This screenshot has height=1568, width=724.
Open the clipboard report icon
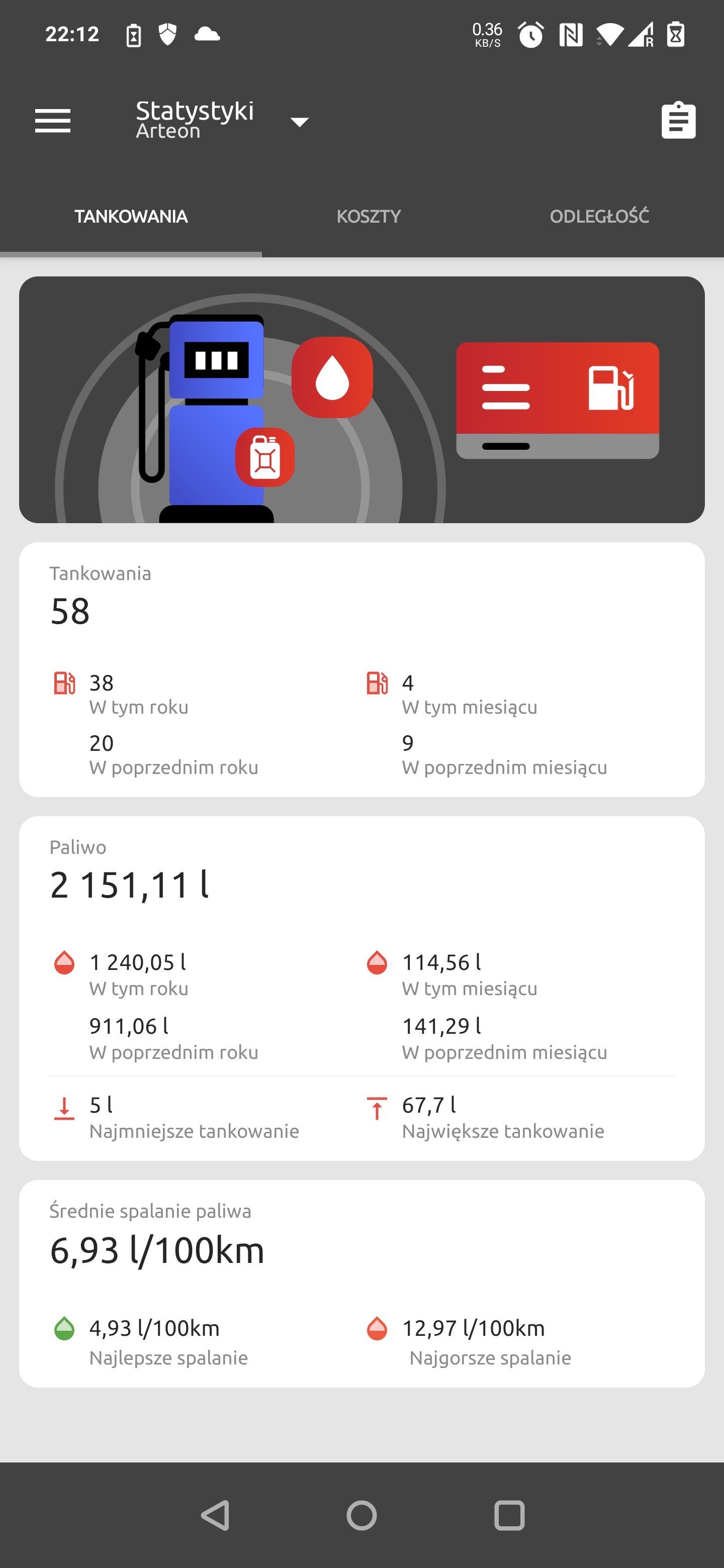(678, 121)
